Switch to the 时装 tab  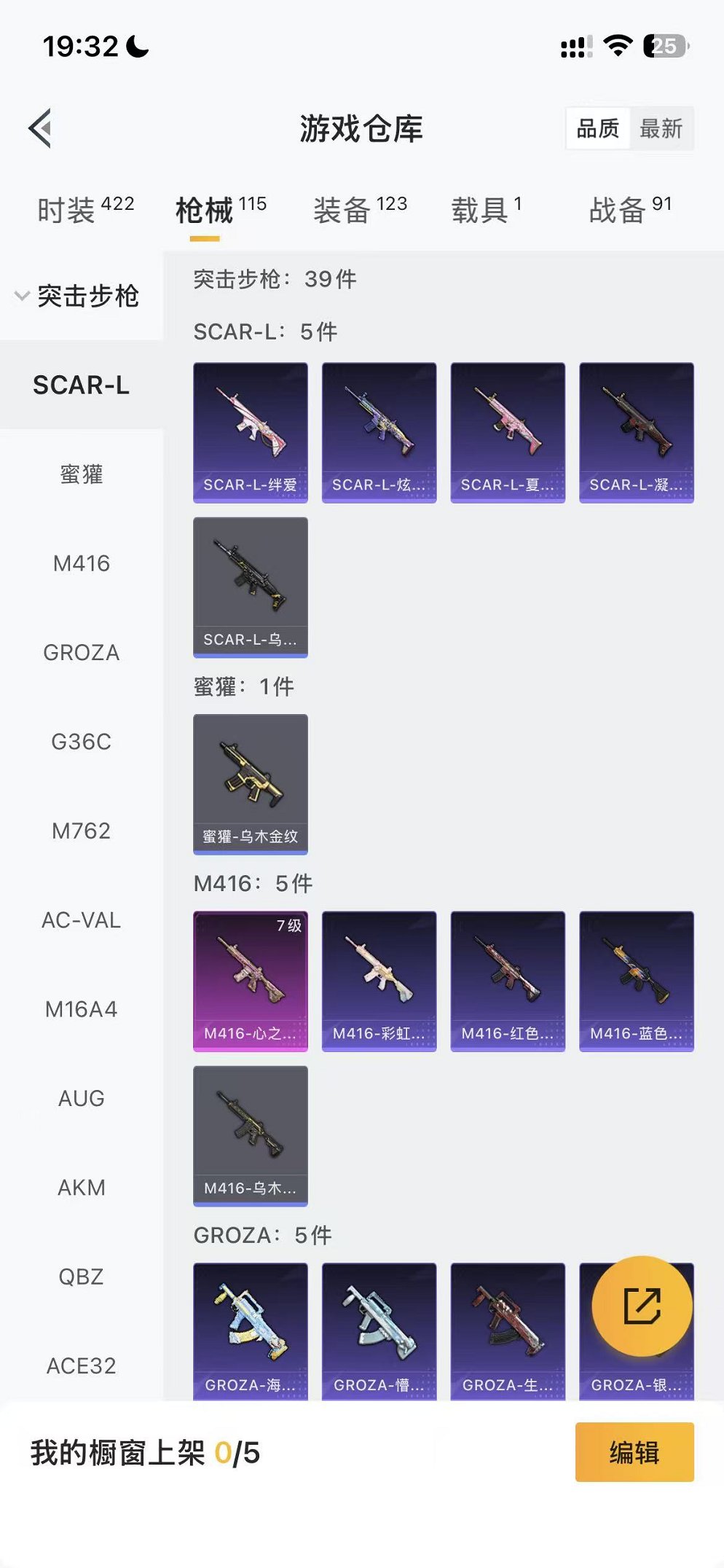84,209
